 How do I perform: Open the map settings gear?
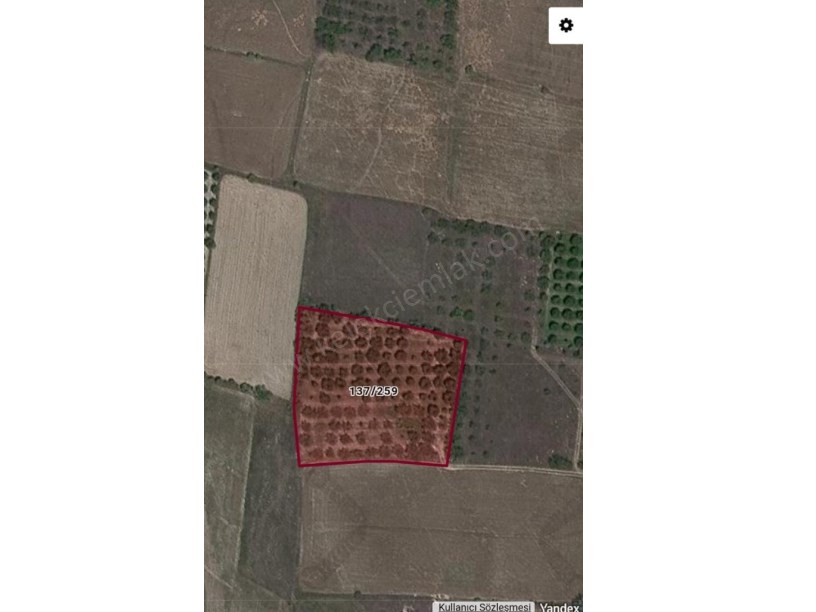566,26
